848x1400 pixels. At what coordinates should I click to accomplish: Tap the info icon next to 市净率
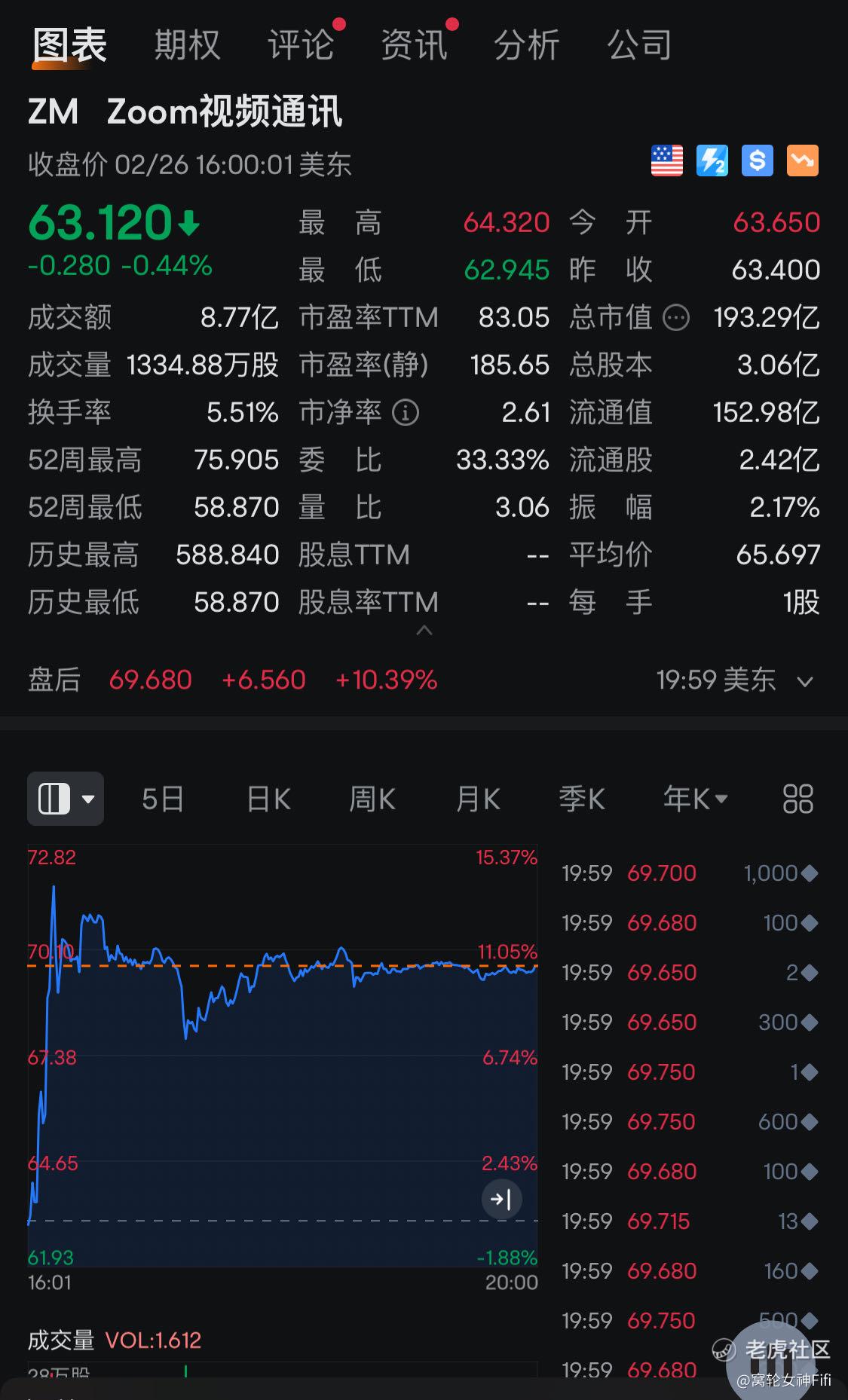pyautogui.click(x=406, y=412)
